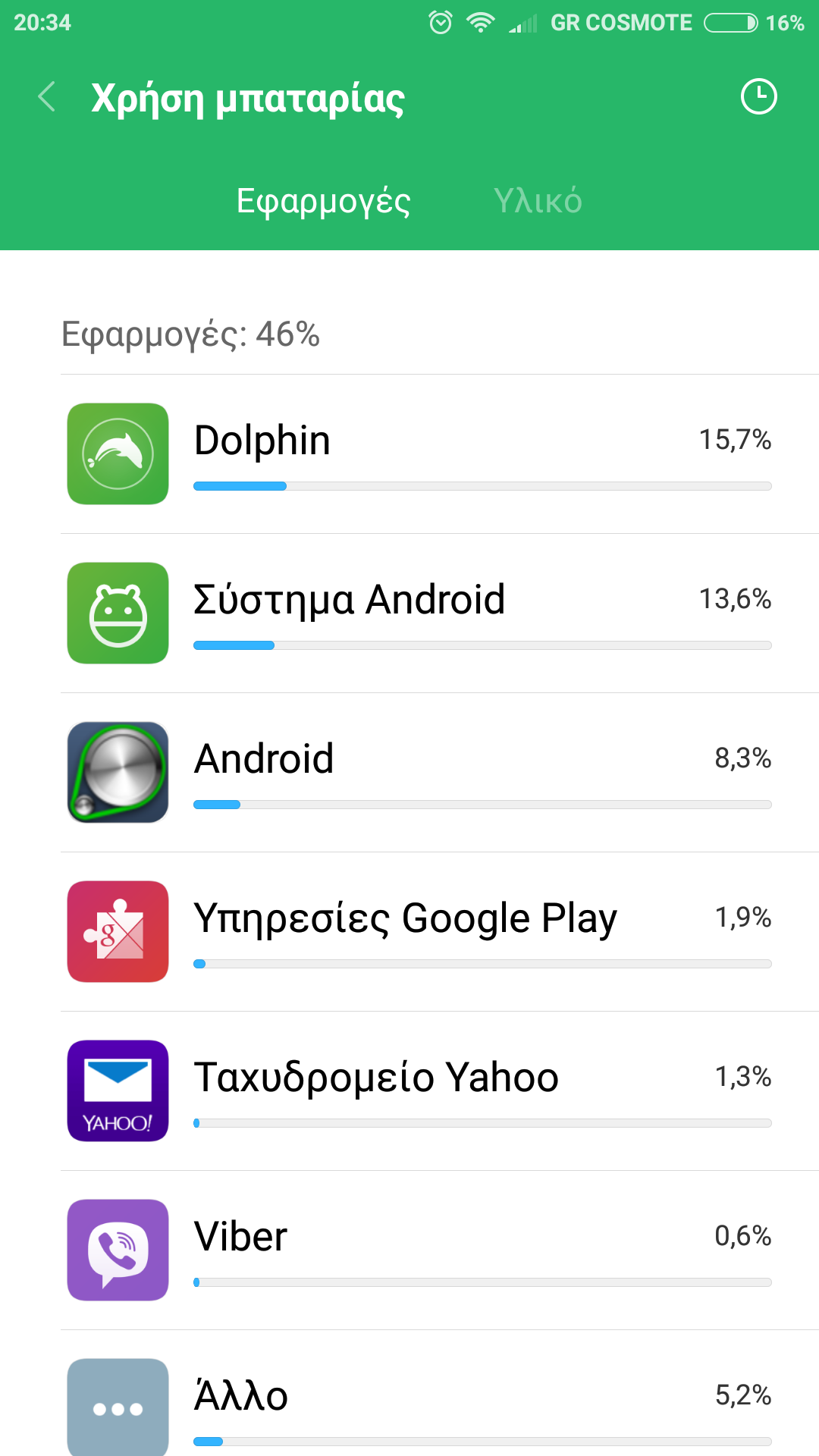The width and height of the screenshot is (819, 1456).
Task: Open Ταχυδρομείο Yahoo usage details
Action: (425, 1091)
